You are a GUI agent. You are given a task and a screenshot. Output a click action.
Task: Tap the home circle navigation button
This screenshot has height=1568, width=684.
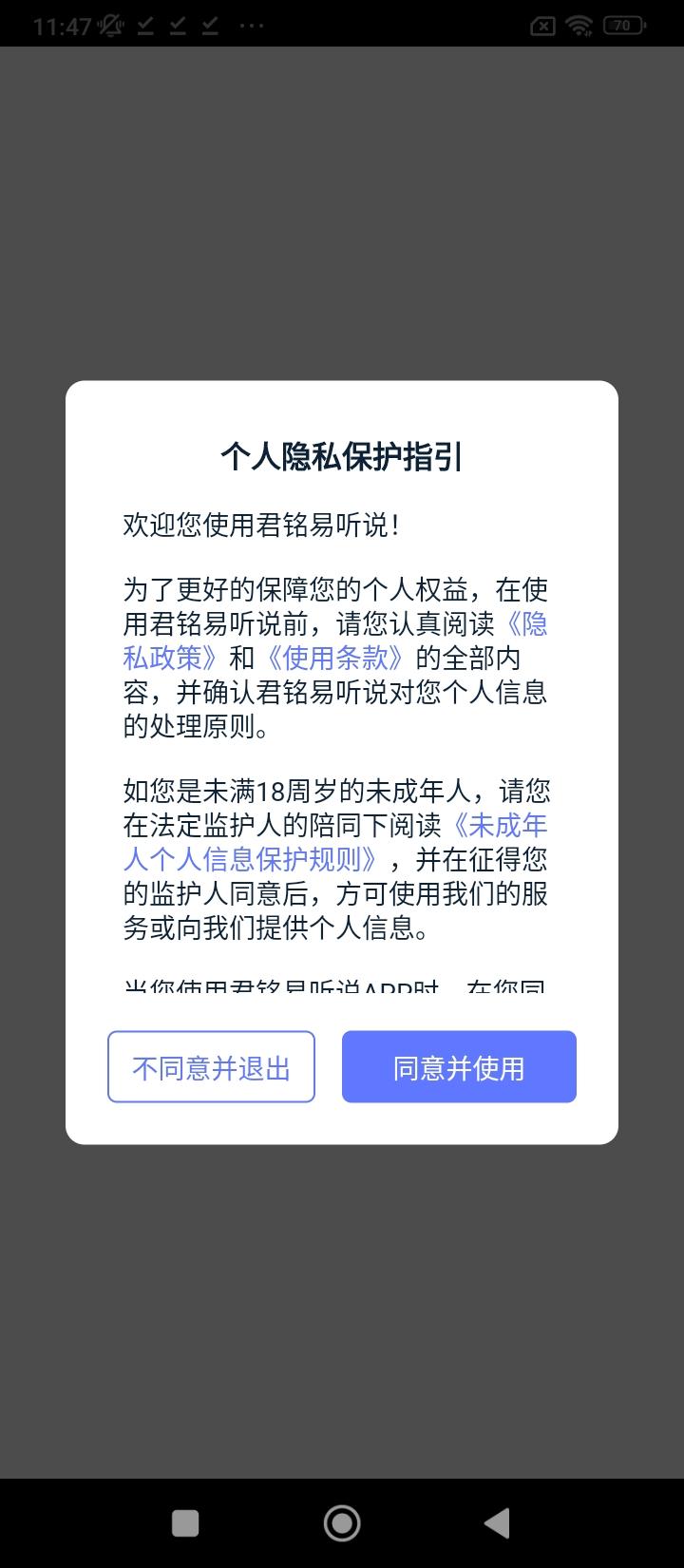(342, 1520)
